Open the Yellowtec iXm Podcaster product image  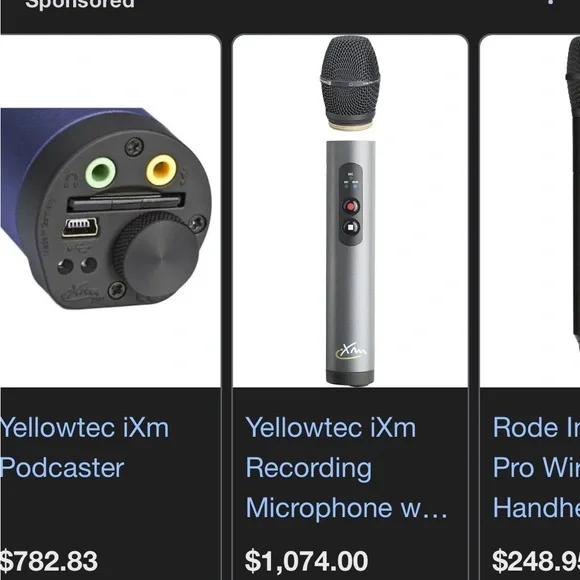(x=111, y=211)
